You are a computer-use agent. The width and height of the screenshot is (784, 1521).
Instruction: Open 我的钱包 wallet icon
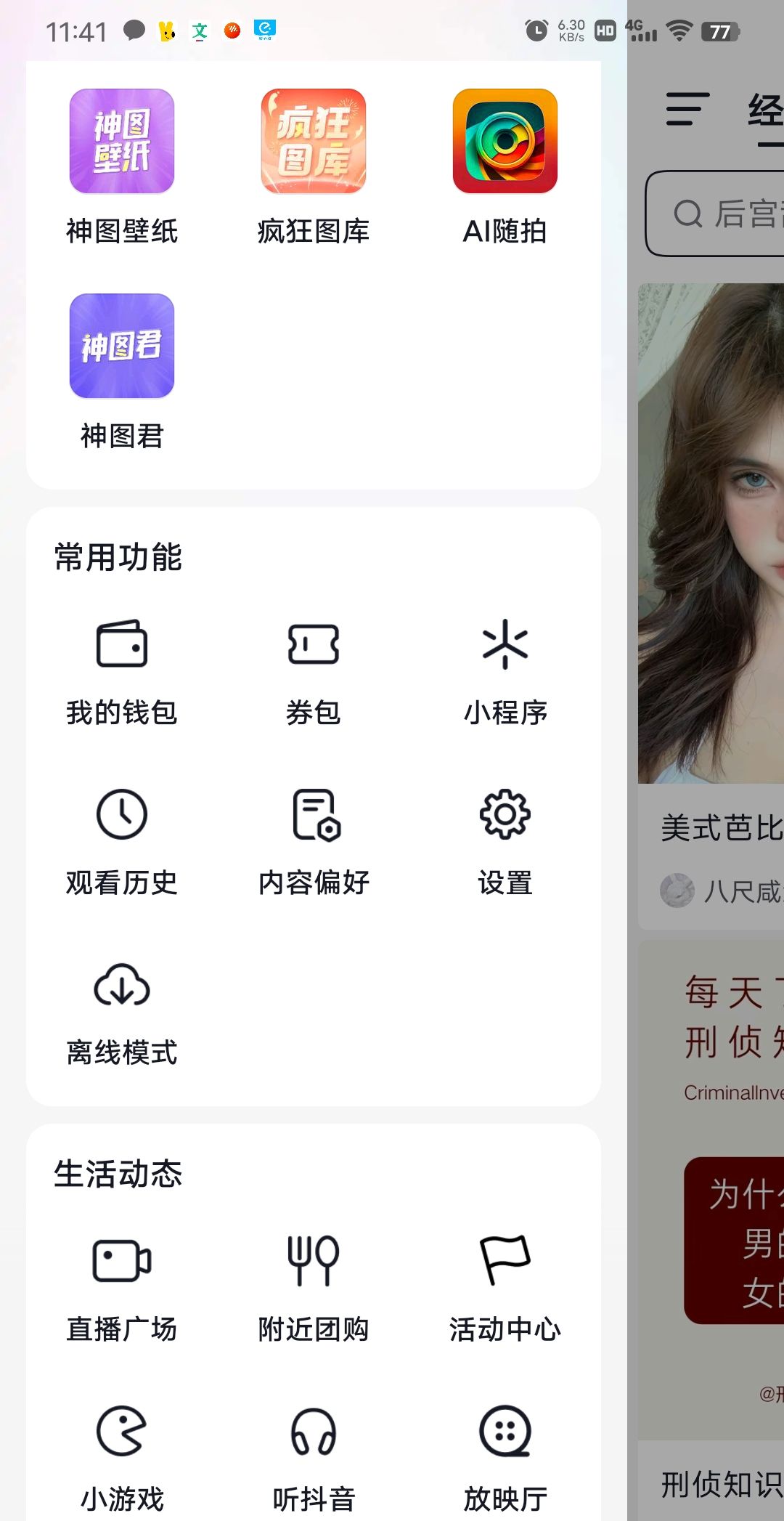[121, 668]
